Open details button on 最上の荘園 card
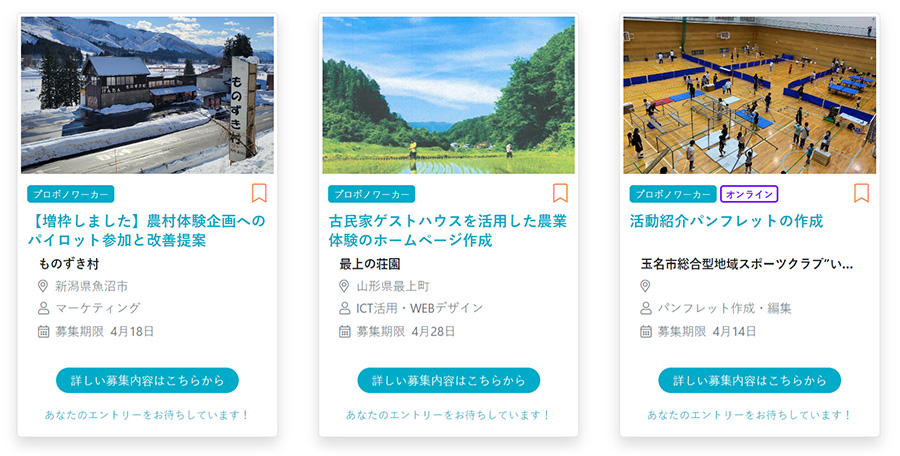 448,380
